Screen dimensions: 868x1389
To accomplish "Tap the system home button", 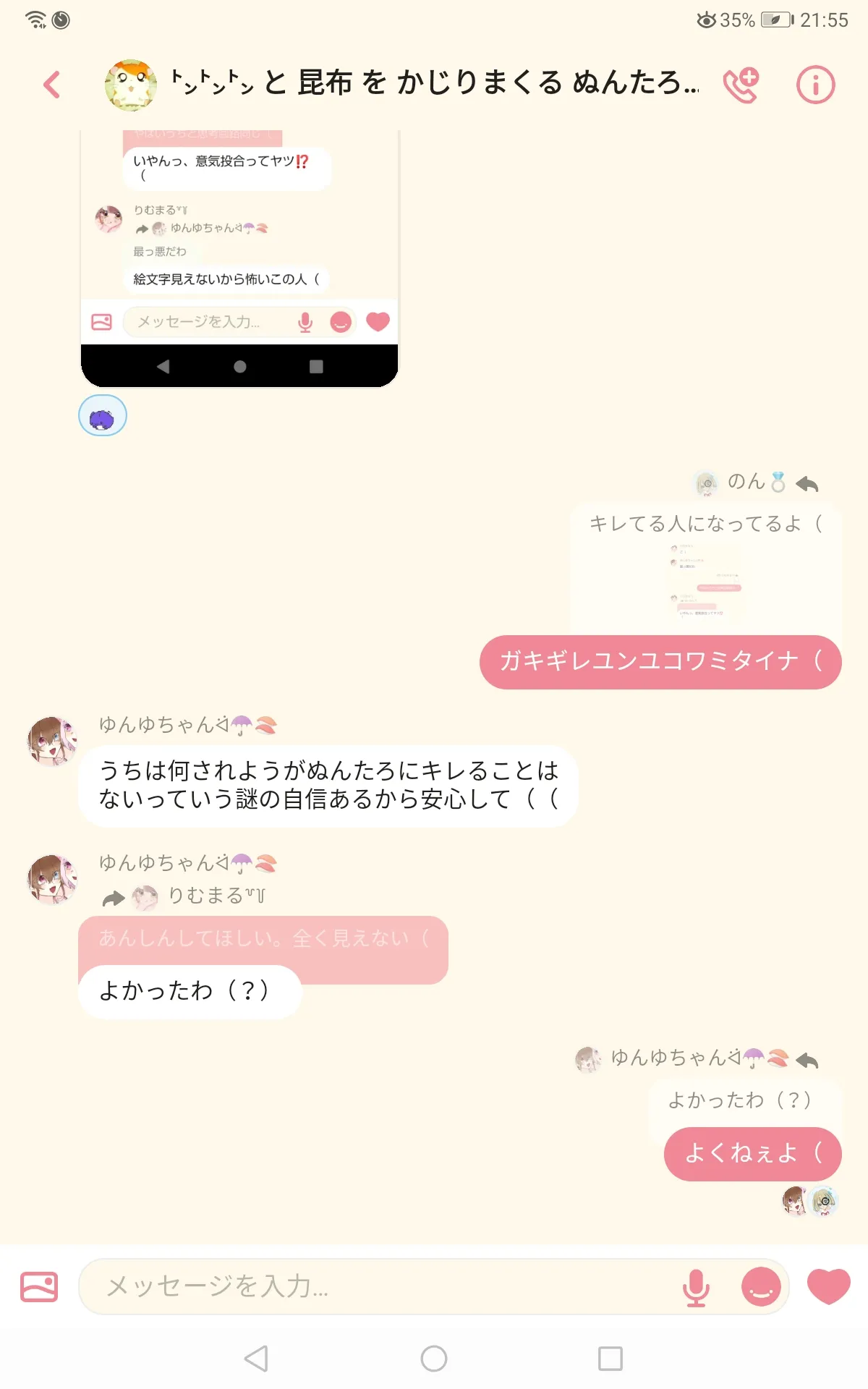I will click(434, 1358).
